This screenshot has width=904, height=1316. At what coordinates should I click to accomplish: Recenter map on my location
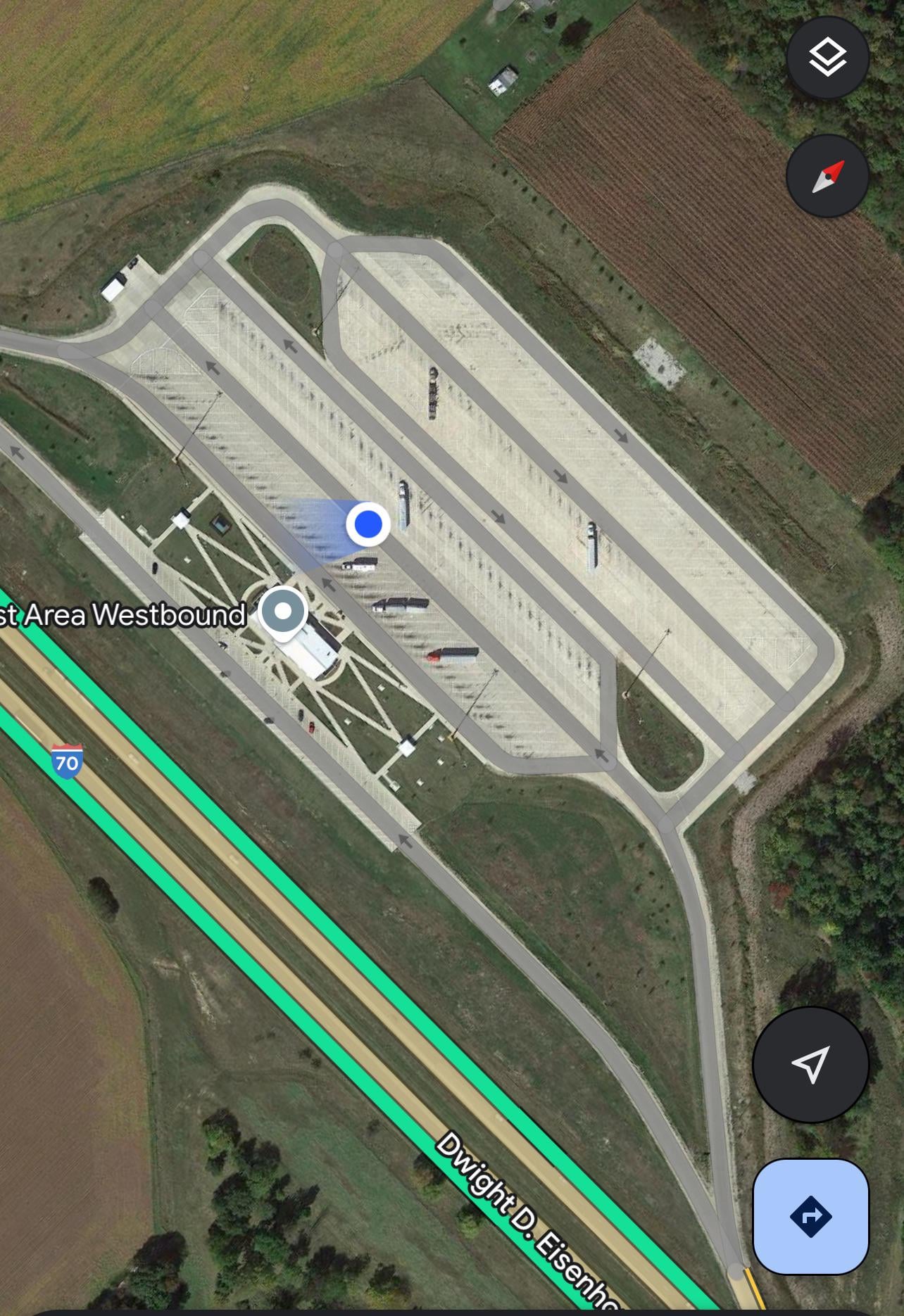[x=810, y=1064]
